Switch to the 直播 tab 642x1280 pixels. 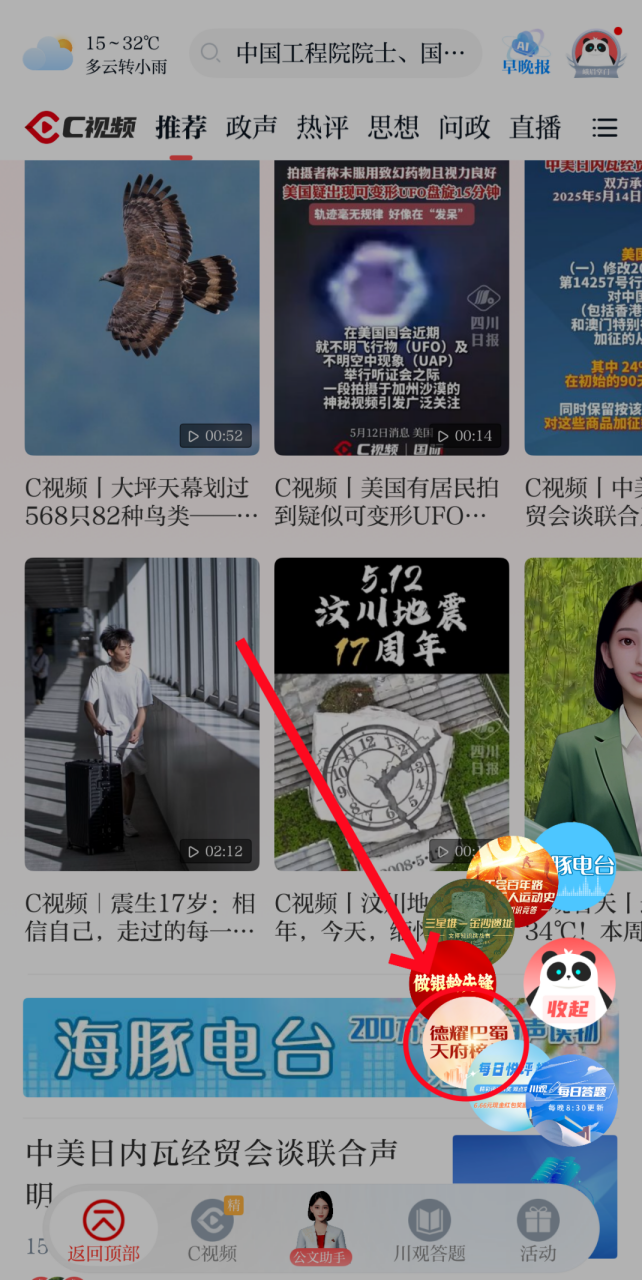point(535,128)
